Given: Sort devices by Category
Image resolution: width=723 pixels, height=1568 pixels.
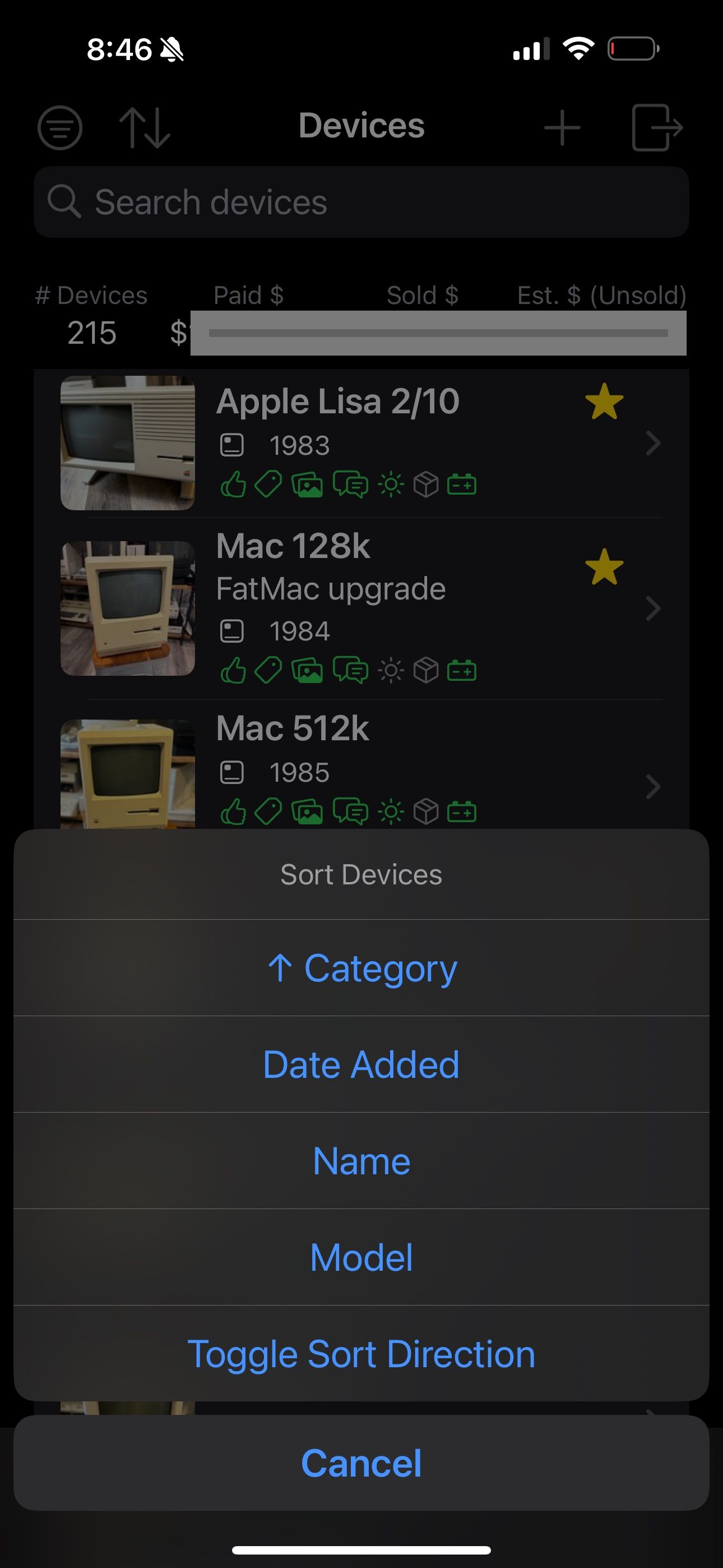Looking at the screenshot, I should point(361,968).
